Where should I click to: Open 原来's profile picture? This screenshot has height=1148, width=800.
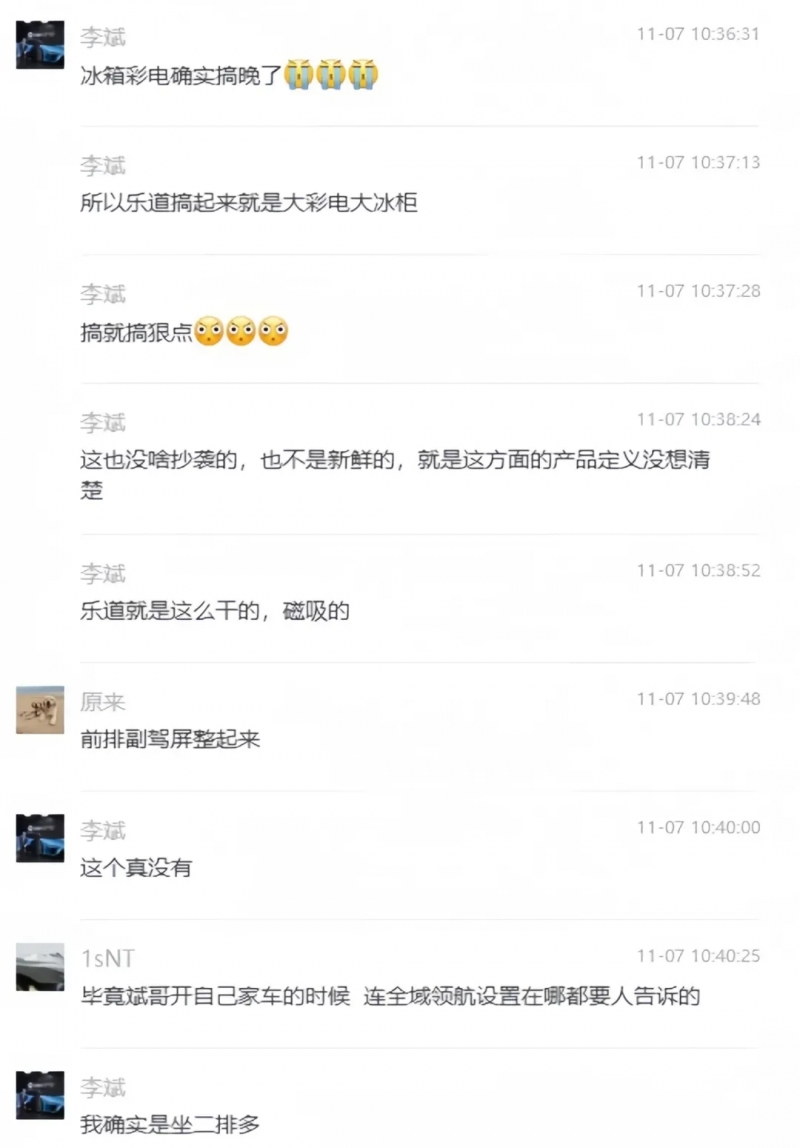click(40, 710)
